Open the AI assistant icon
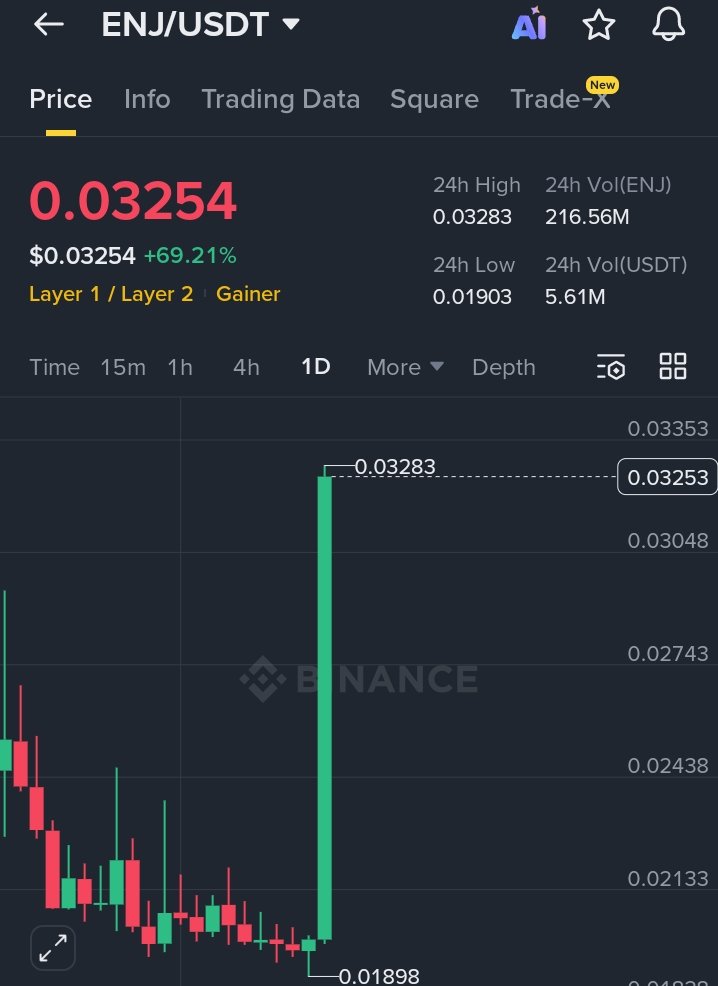Viewport: 718px width, 986px height. (529, 25)
